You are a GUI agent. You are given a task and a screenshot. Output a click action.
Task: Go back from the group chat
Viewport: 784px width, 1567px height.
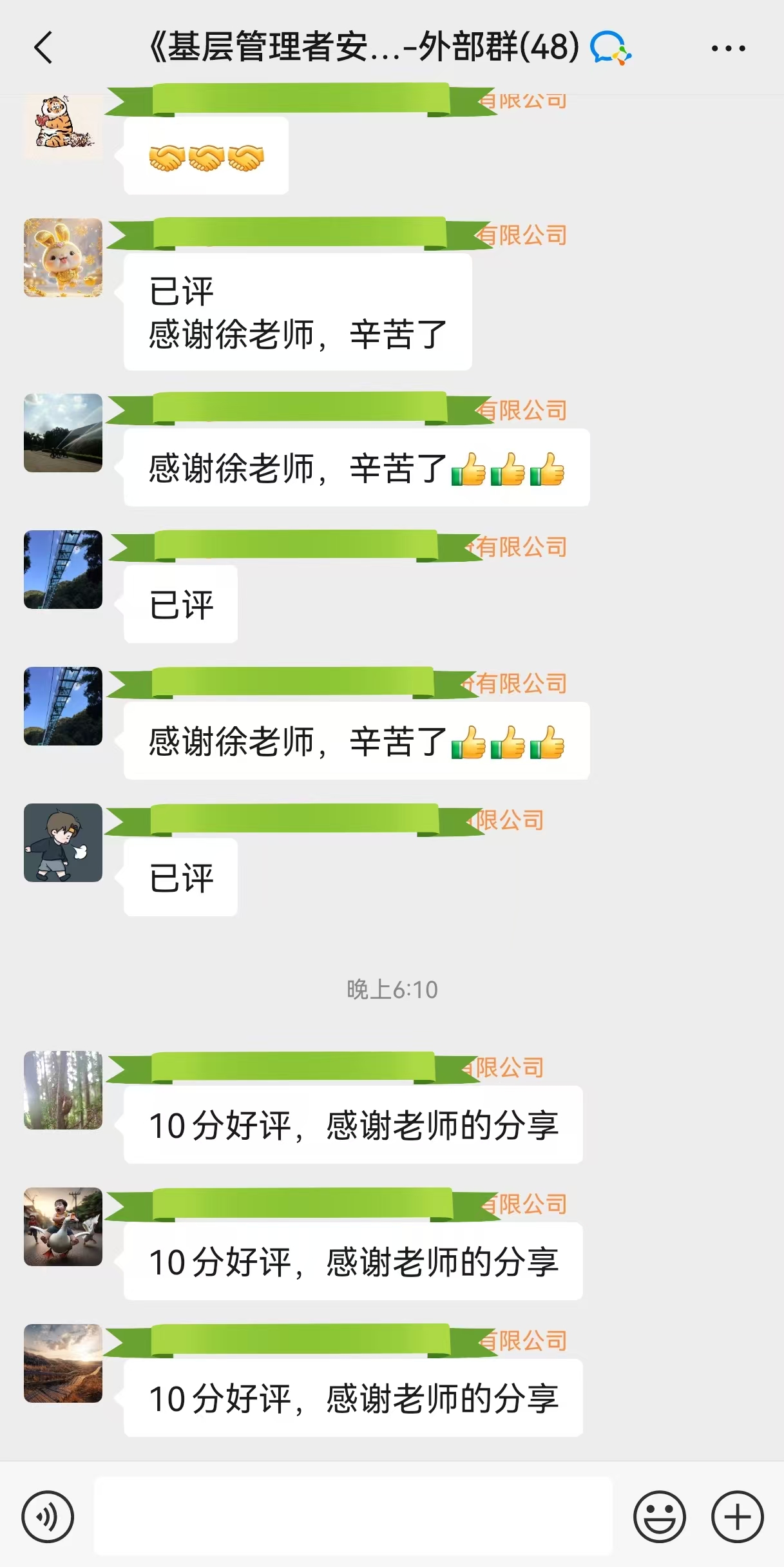coord(43,48)
